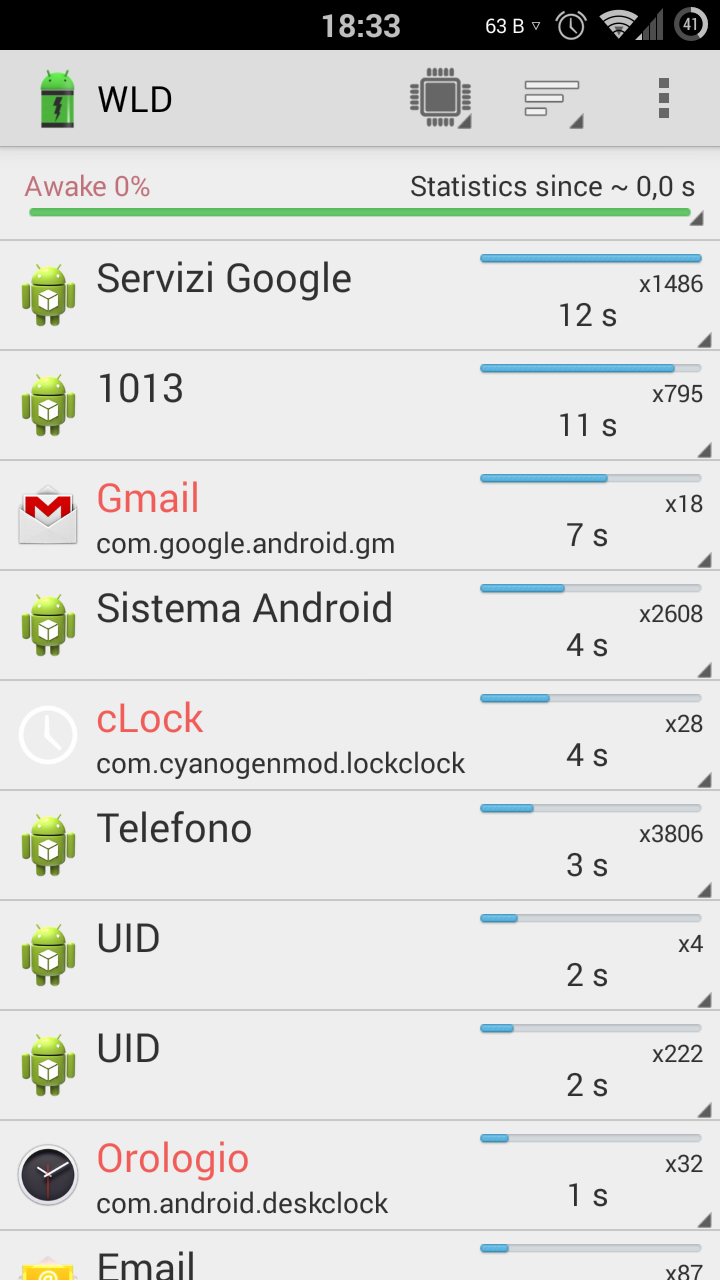Open the Orologio deskclock entry
Image resolution: width=720 pixels, height=1280 pixels.
coord(360,1176)
